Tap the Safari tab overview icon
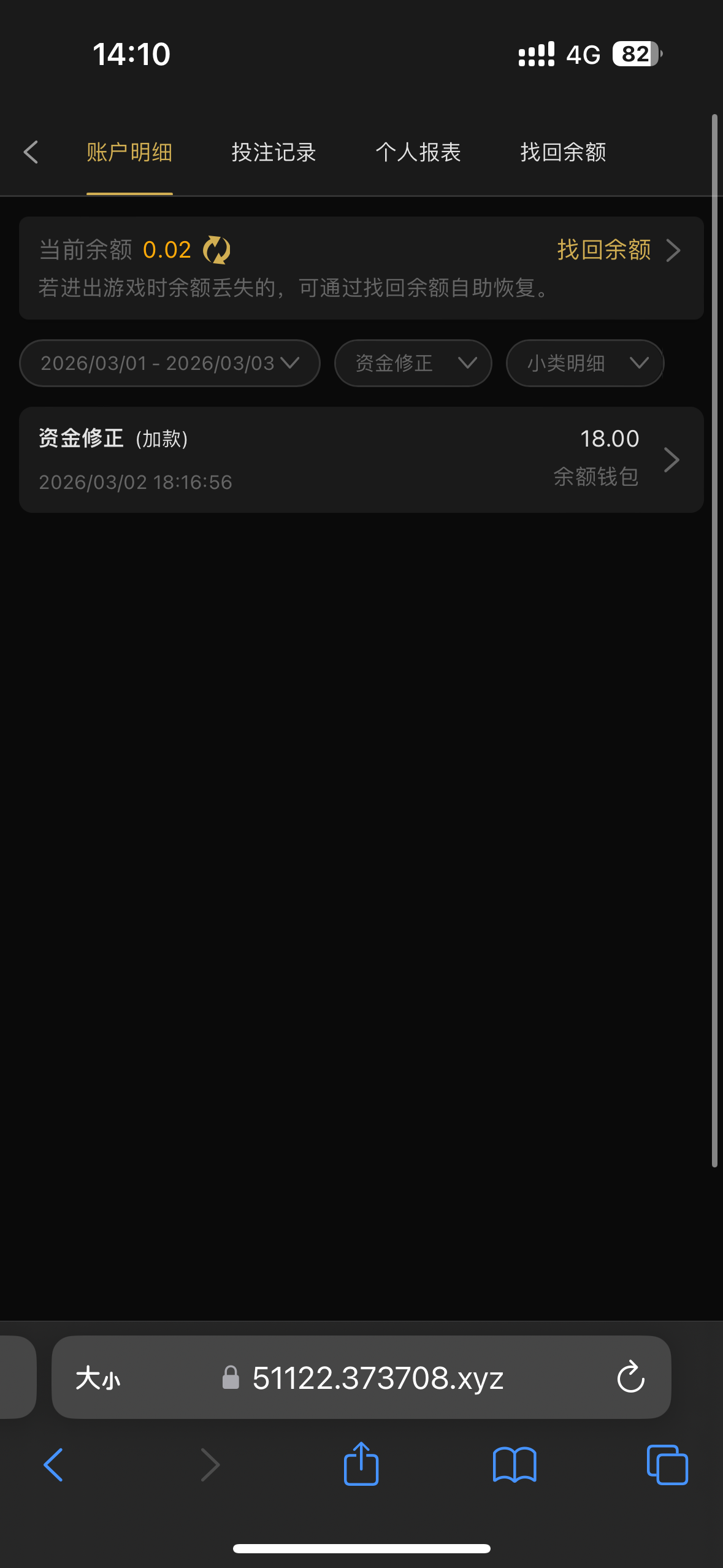 (668, 1465)
